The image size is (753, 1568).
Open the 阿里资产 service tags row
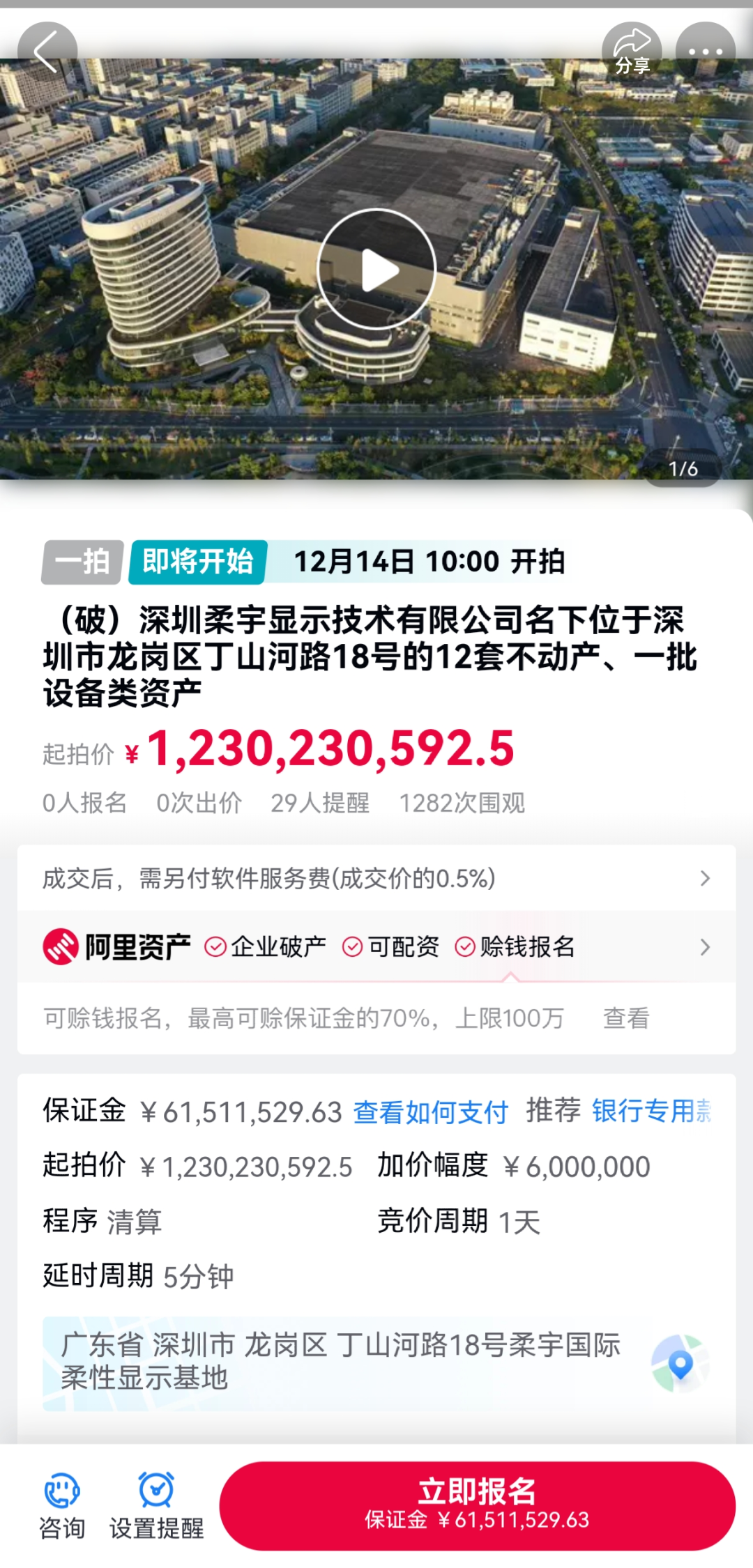pos(376,947)
